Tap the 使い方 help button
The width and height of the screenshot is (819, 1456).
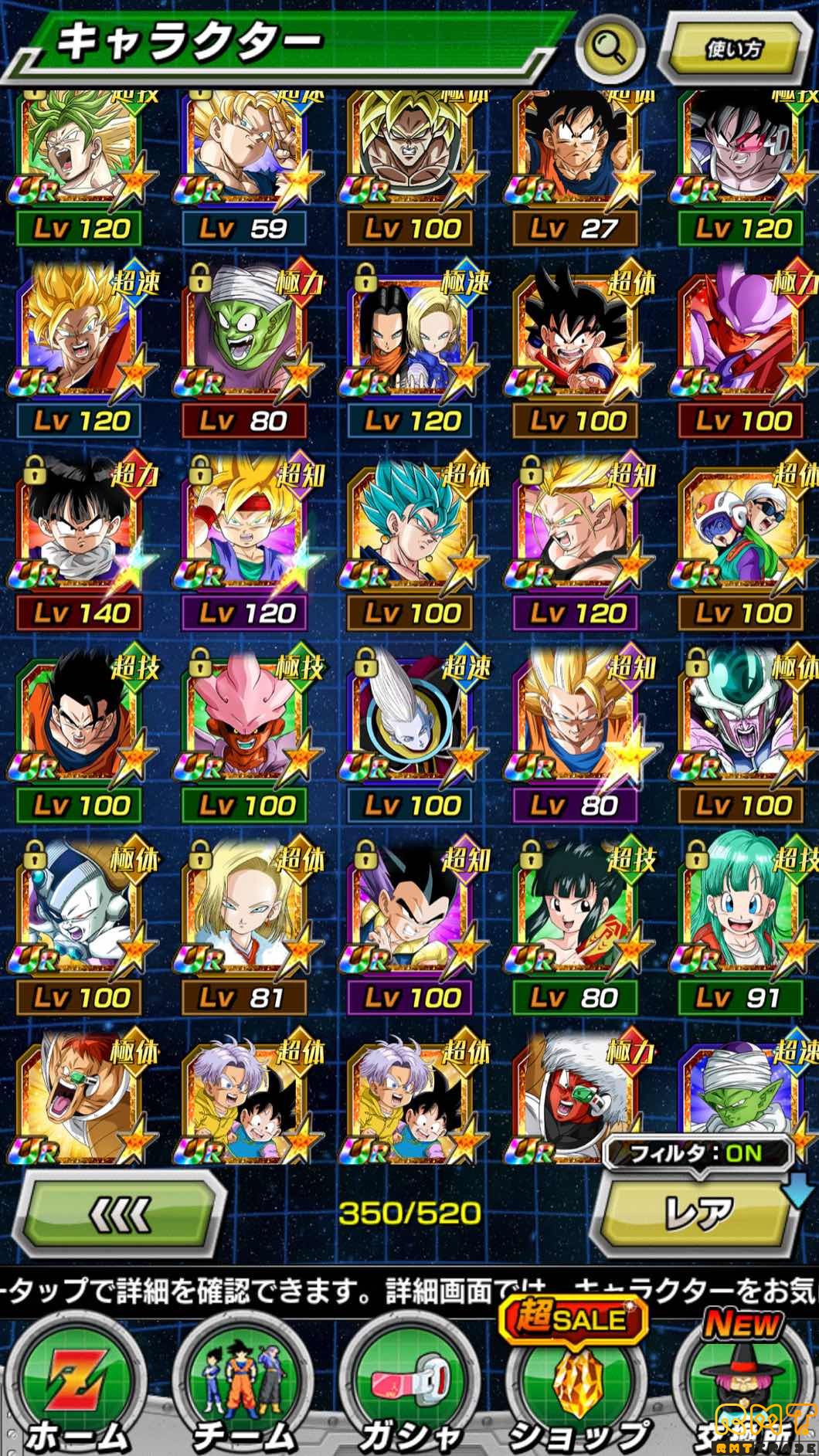(x=733, y=49)
